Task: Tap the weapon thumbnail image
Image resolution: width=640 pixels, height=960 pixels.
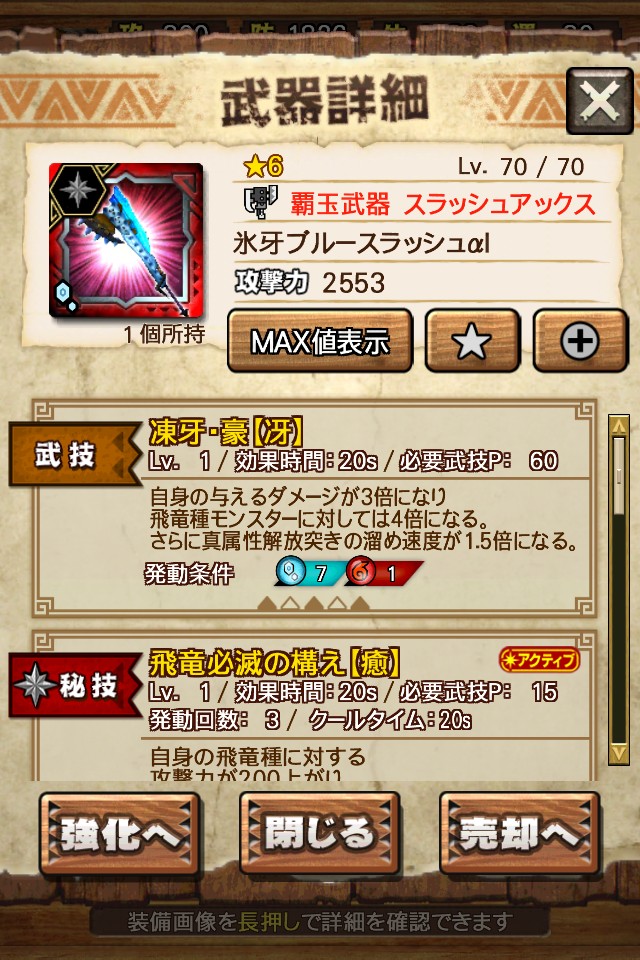Action: click(x=125, y=240)
